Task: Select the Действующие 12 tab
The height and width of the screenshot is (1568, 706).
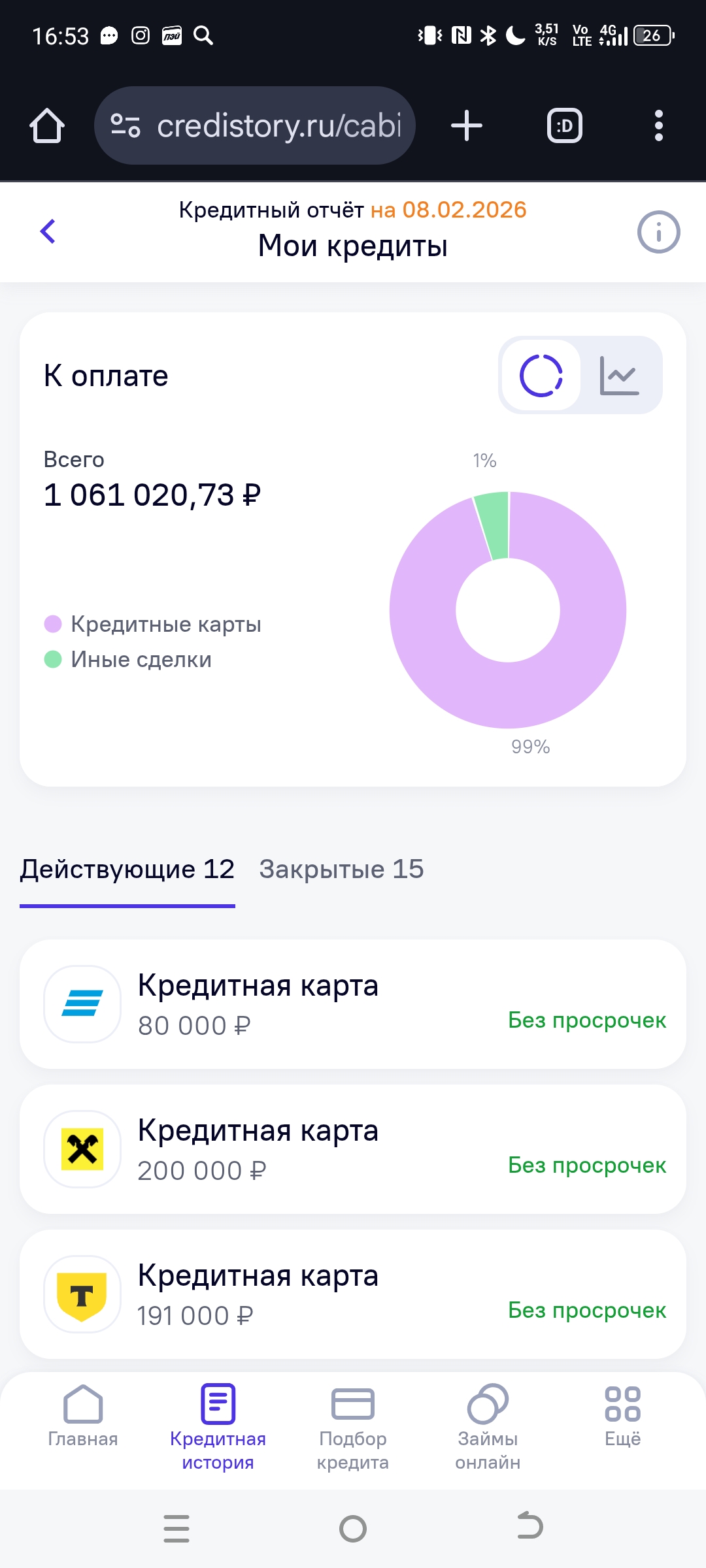Action: click(127, 870)
